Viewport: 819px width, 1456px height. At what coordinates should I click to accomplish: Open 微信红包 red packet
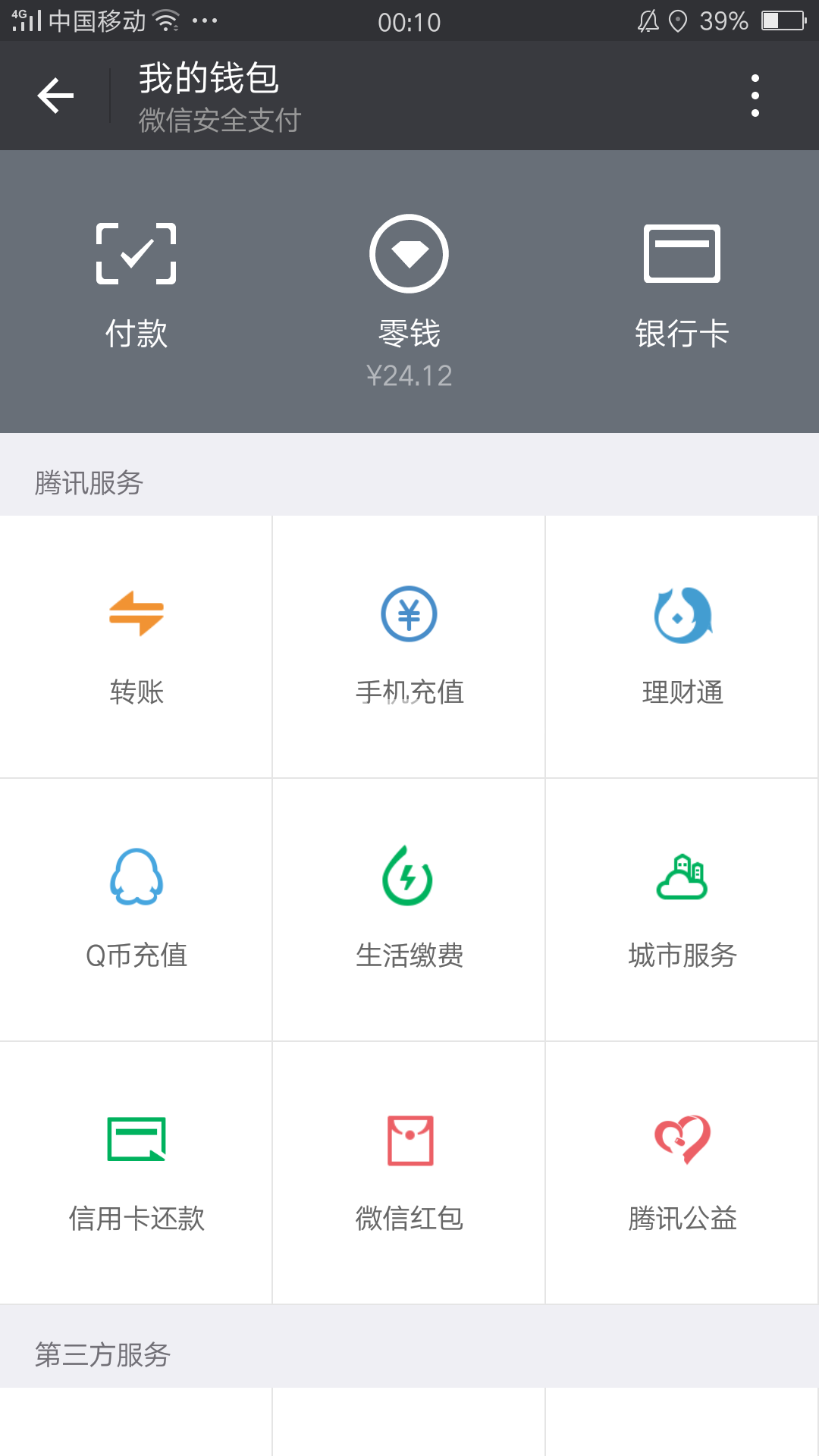[x=409, y=1173]
